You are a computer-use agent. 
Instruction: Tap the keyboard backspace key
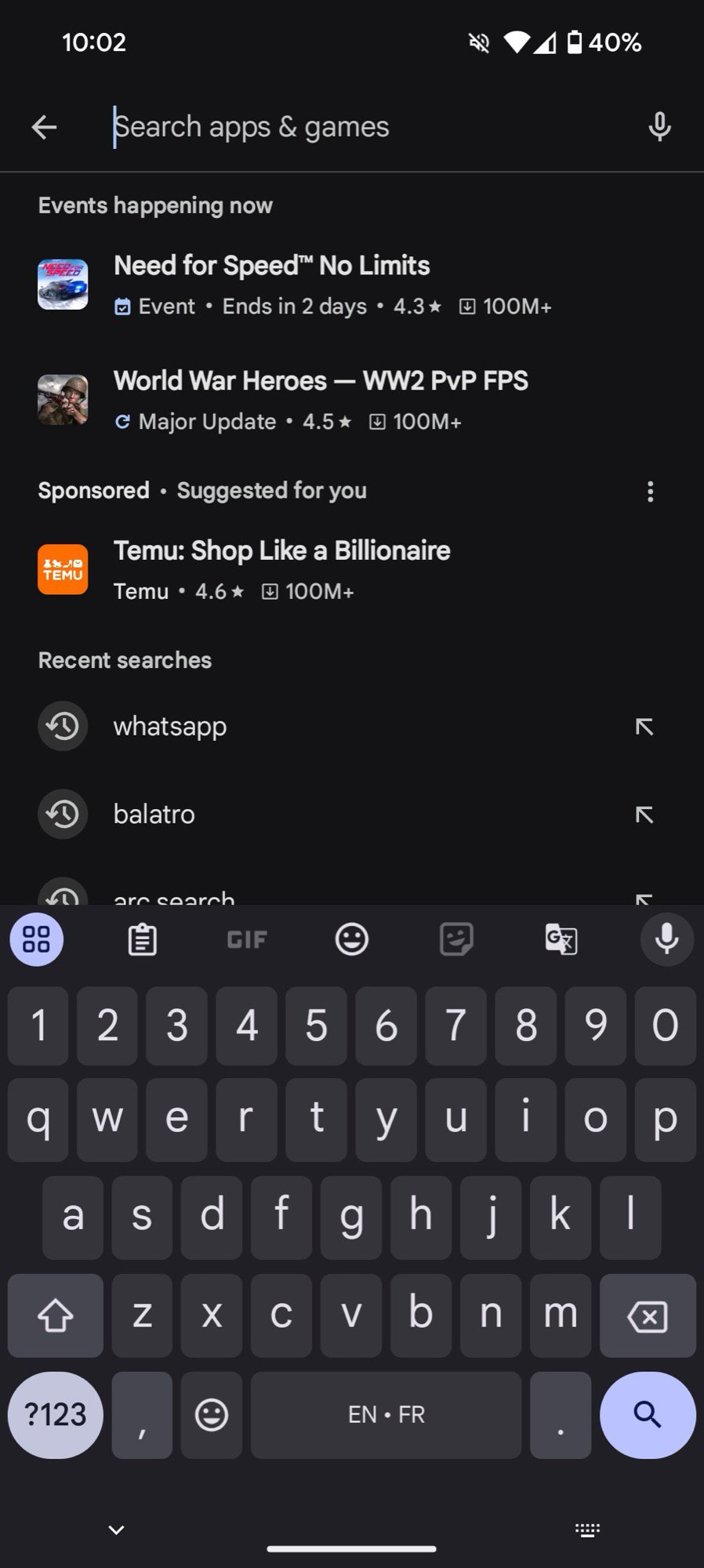click(x=648, y=1316)
